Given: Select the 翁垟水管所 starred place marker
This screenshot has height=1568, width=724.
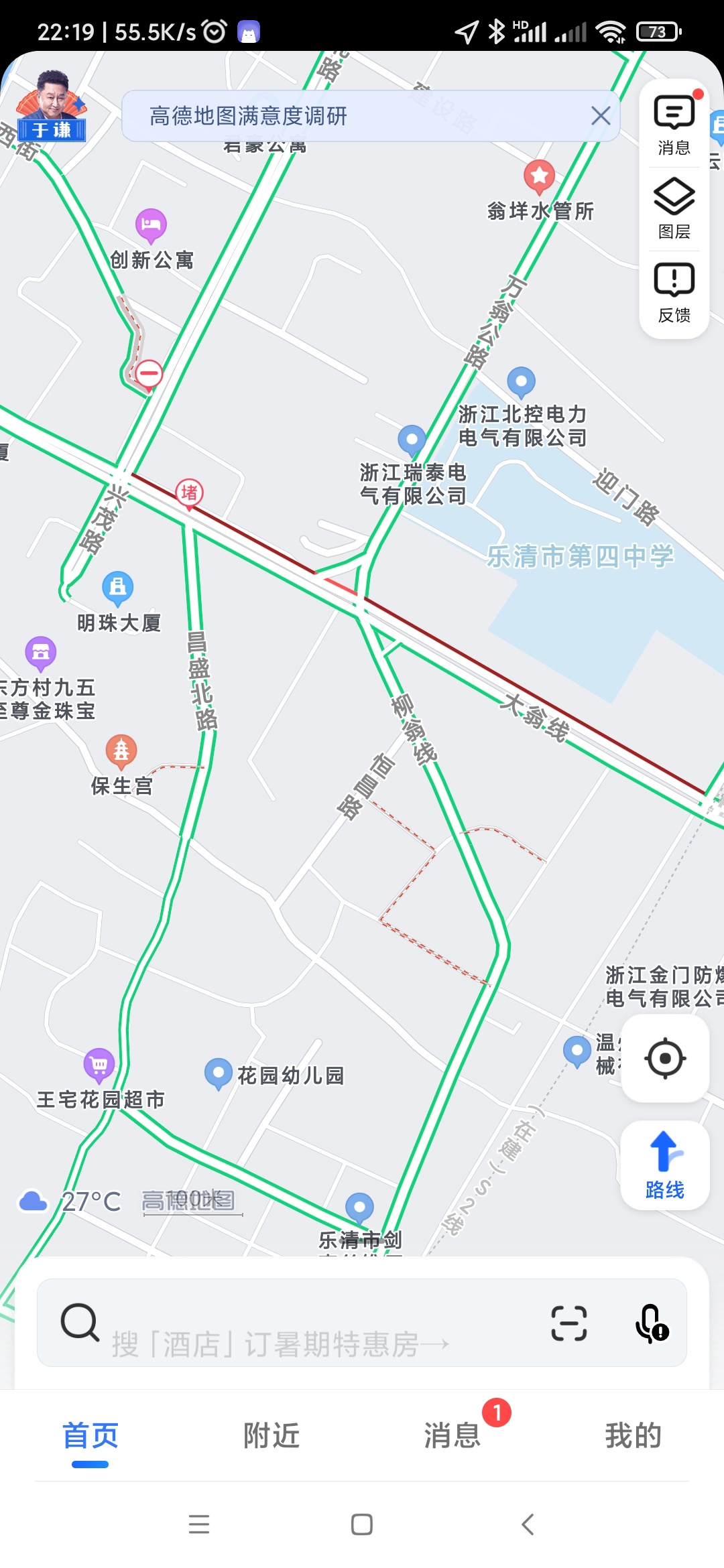Looking at the screenshot, I should point(539,177).
